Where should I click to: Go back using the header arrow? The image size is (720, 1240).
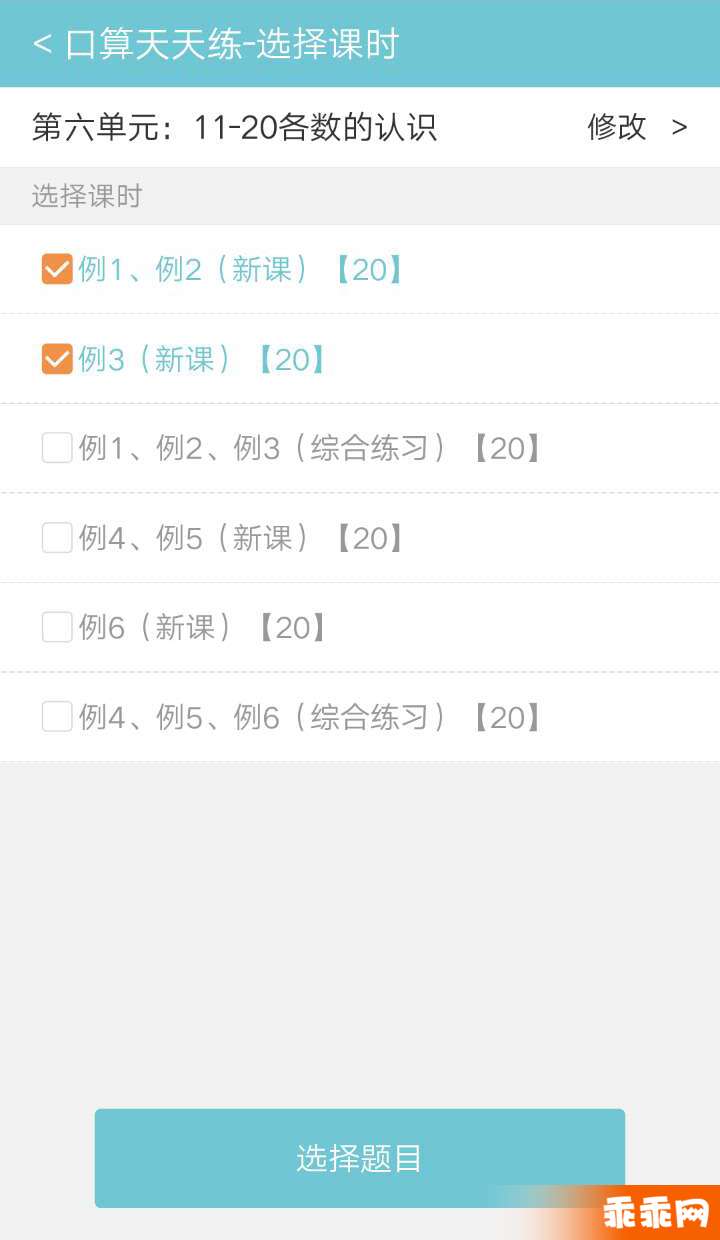(x=42, y=44)
